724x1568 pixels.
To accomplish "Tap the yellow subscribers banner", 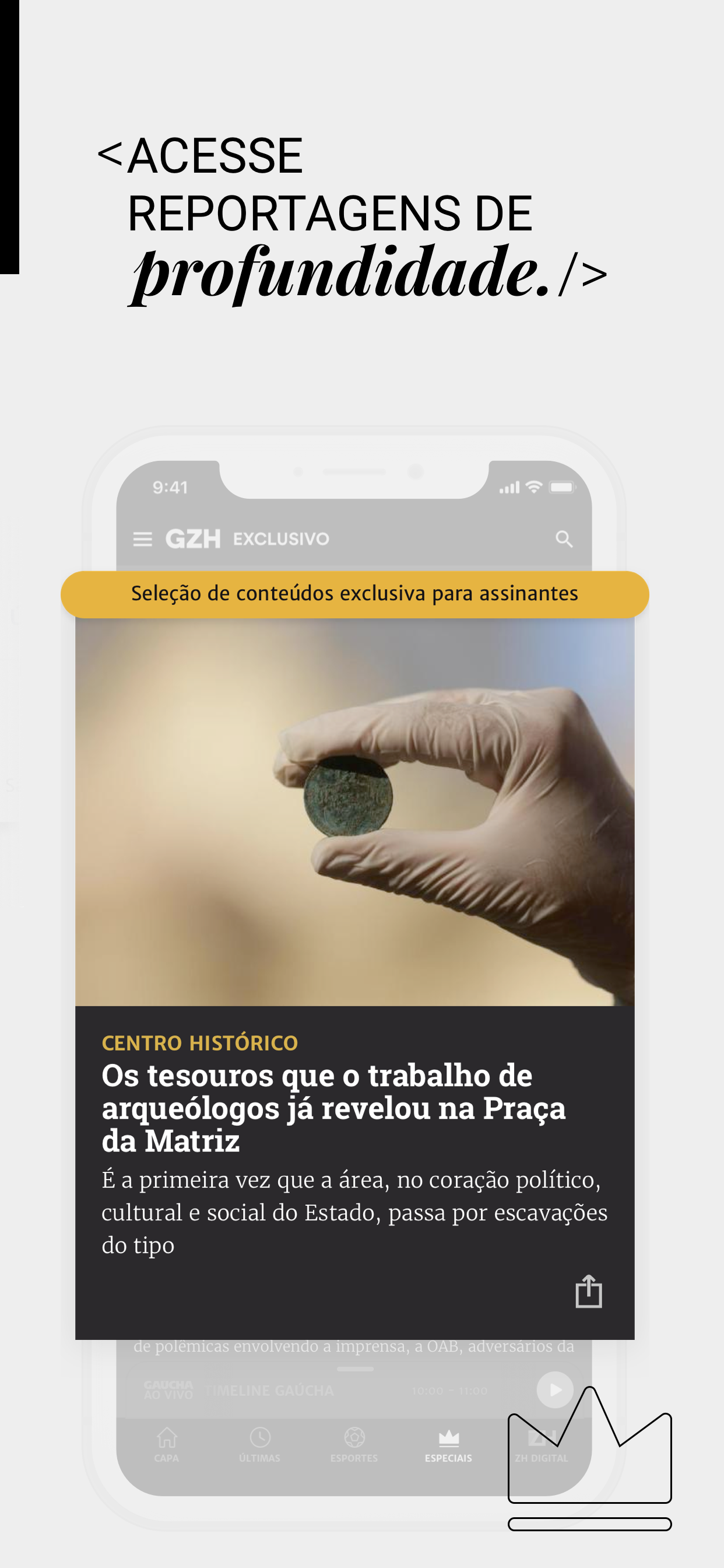I will point(356,593).
